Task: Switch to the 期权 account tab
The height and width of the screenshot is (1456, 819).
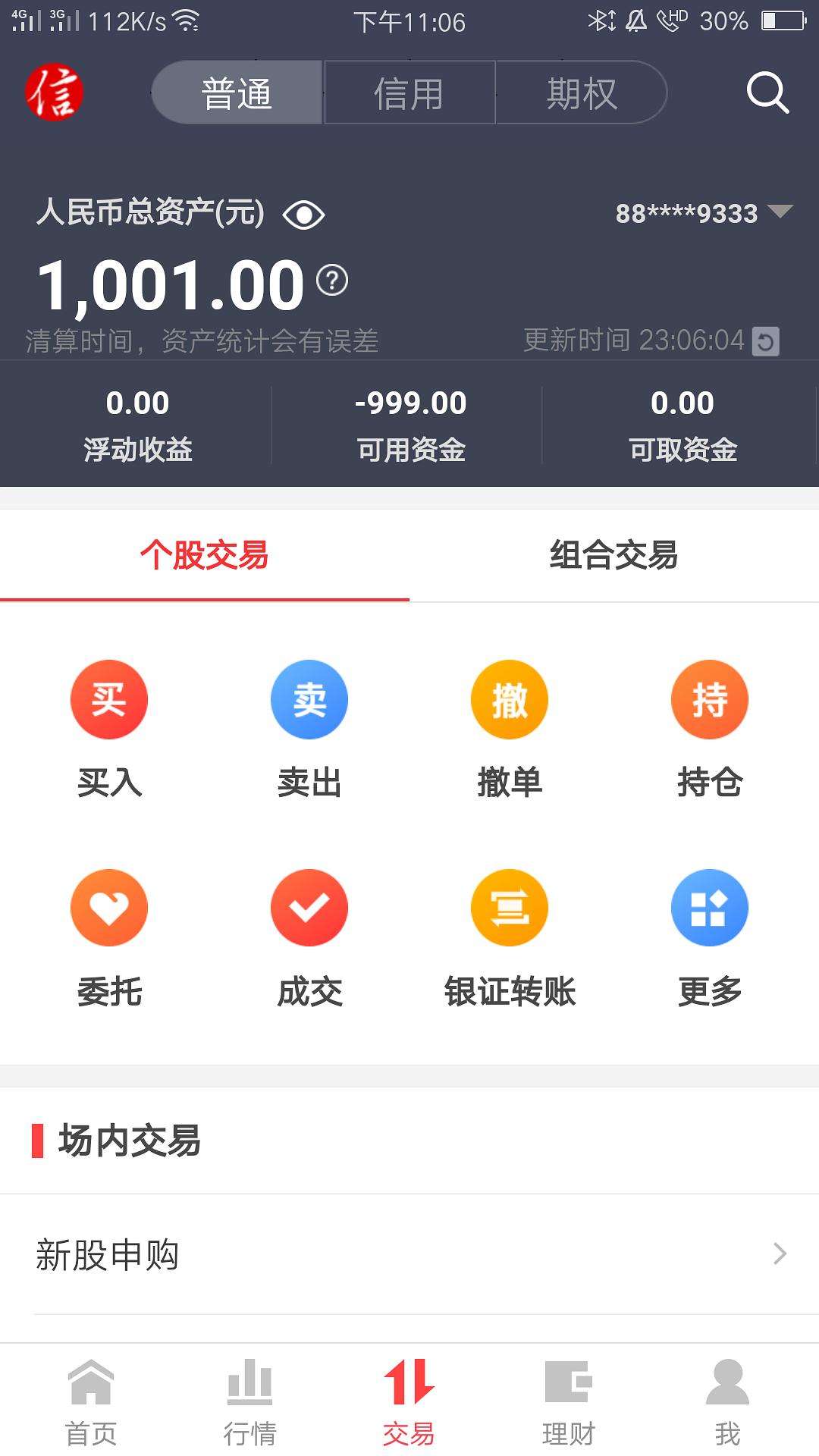Action: point(582,93)
